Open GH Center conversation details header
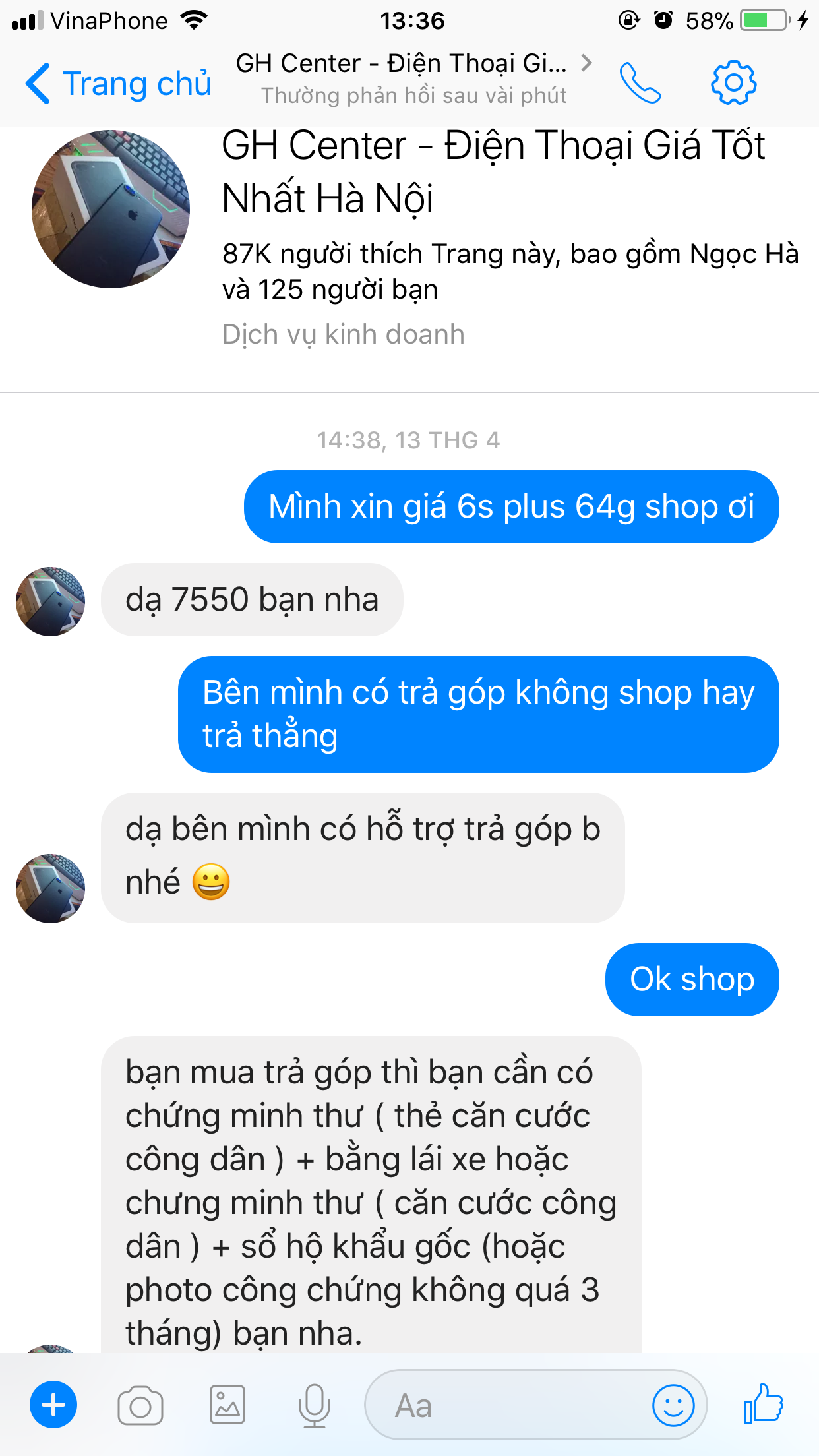 [x=414, y=78]
